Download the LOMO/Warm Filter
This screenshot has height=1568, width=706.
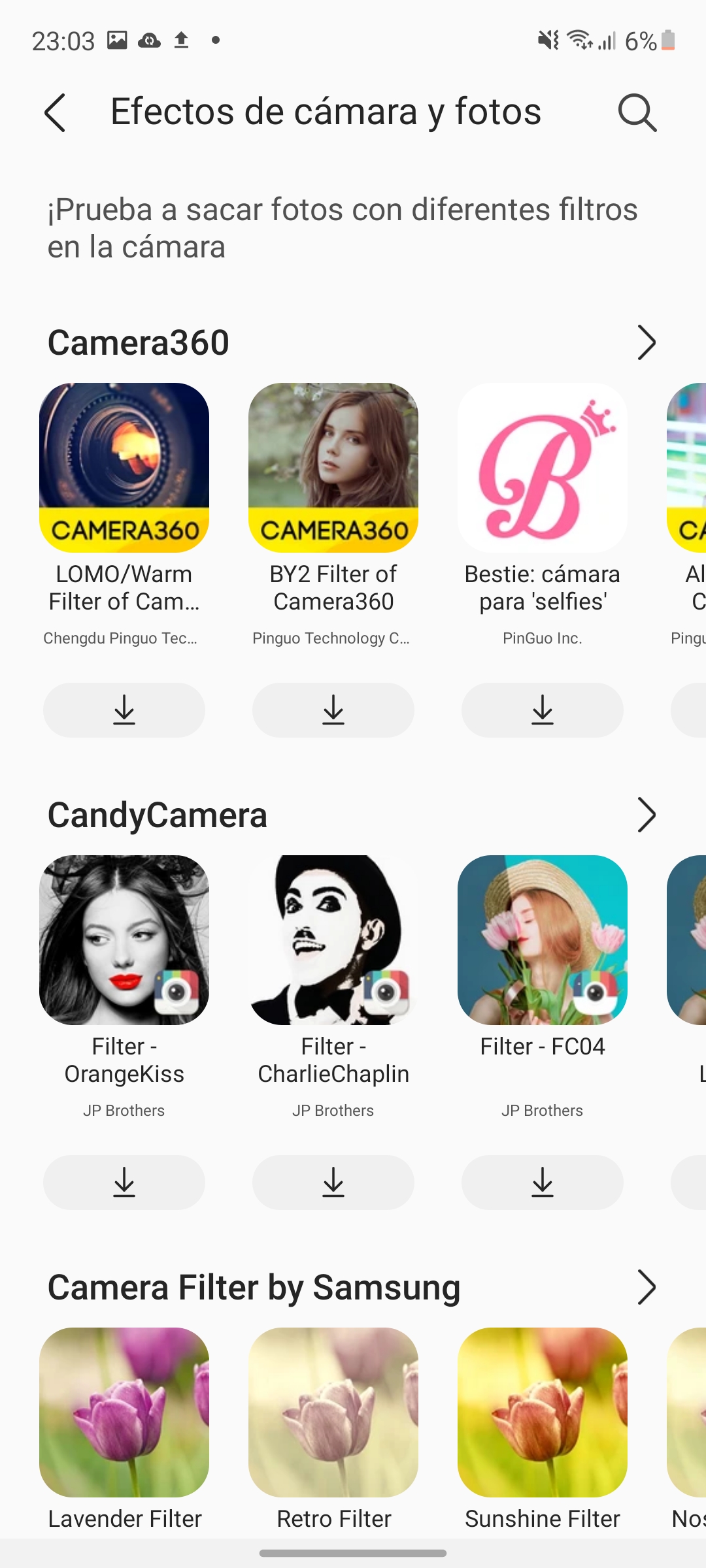(124, 710)
